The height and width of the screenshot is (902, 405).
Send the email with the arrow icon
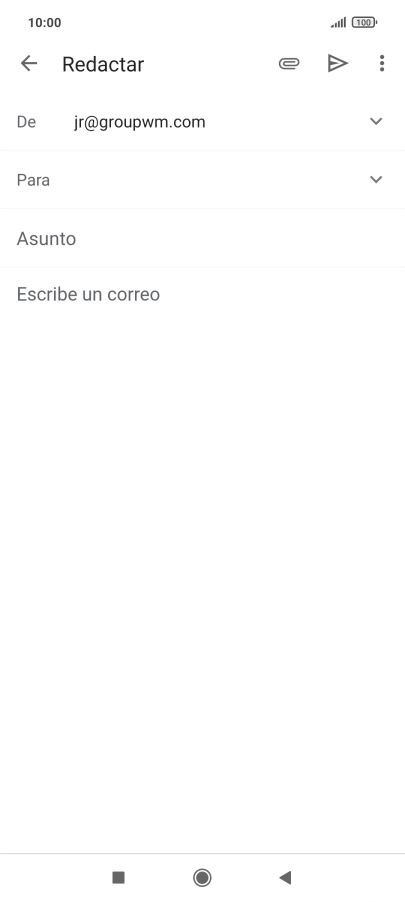(338, 63)
